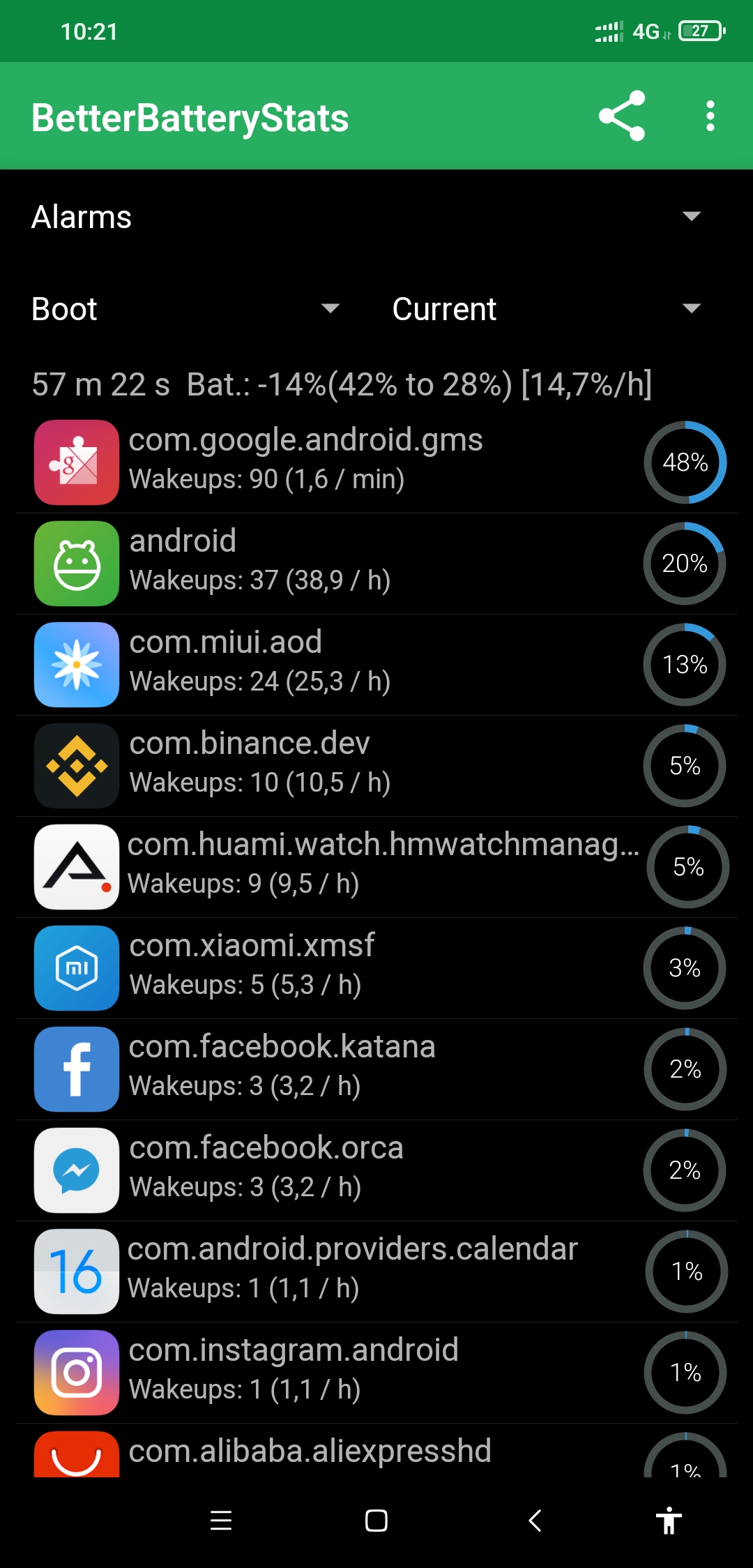Open com.instagram.android wakeup details
Screen dimensions: 753x1568
376,1372
